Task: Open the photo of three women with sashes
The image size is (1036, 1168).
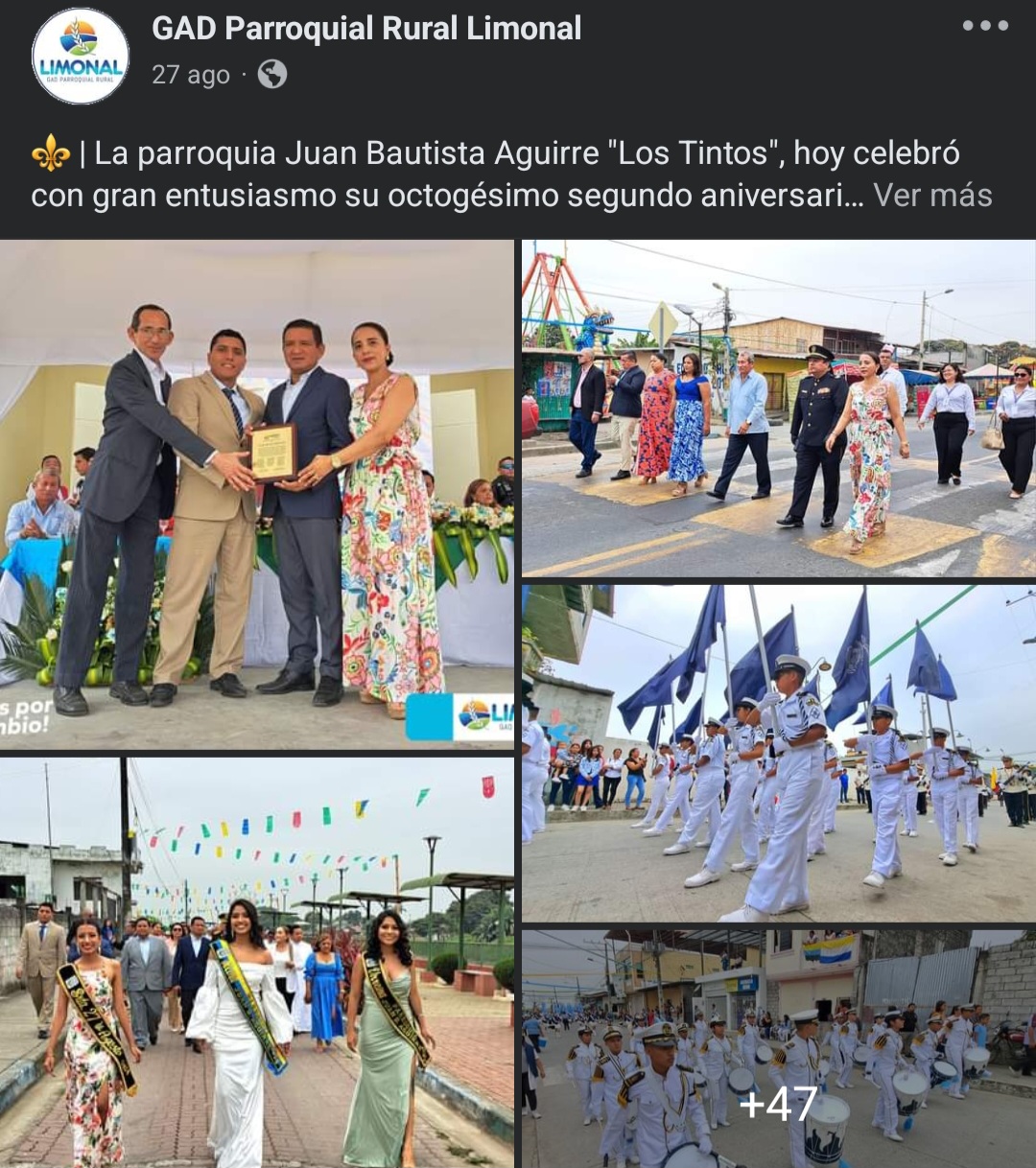Action: point(257,962)
